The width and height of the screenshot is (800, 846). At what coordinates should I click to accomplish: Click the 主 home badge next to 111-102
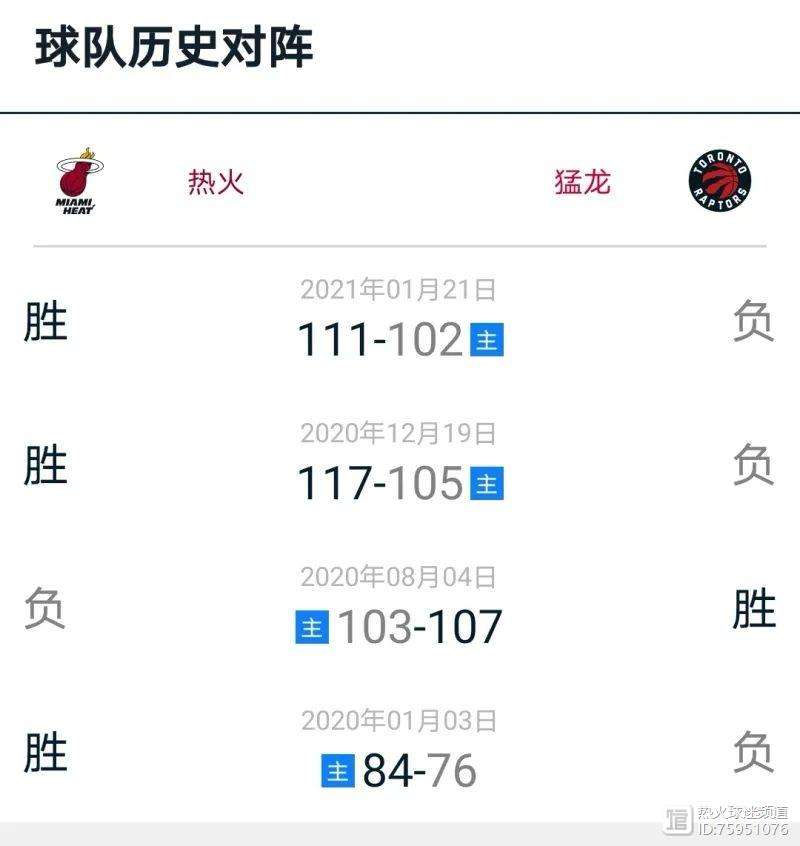point(485,341)
